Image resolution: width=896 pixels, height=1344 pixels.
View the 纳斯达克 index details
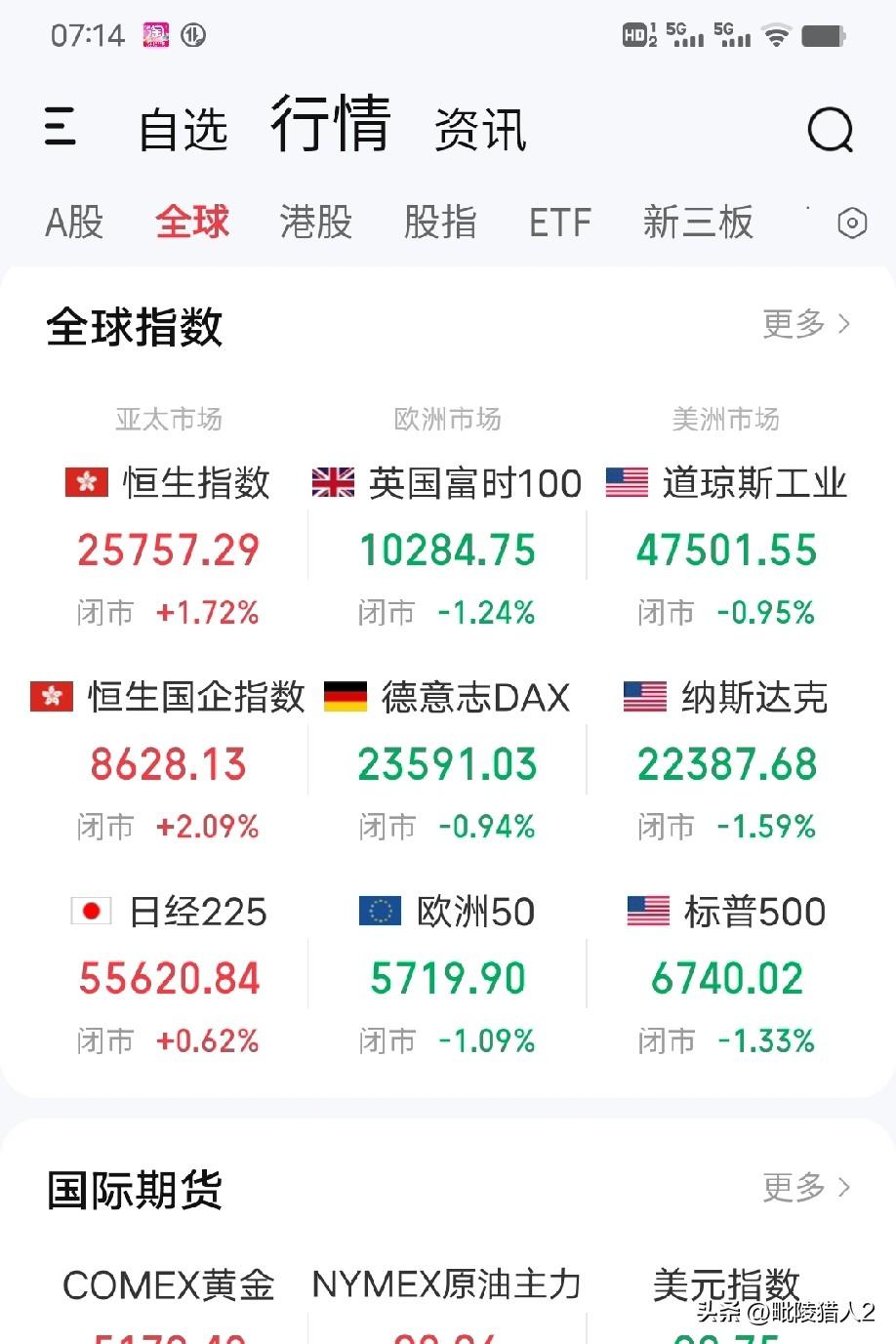pyautogui.click(x=752, y=697)
